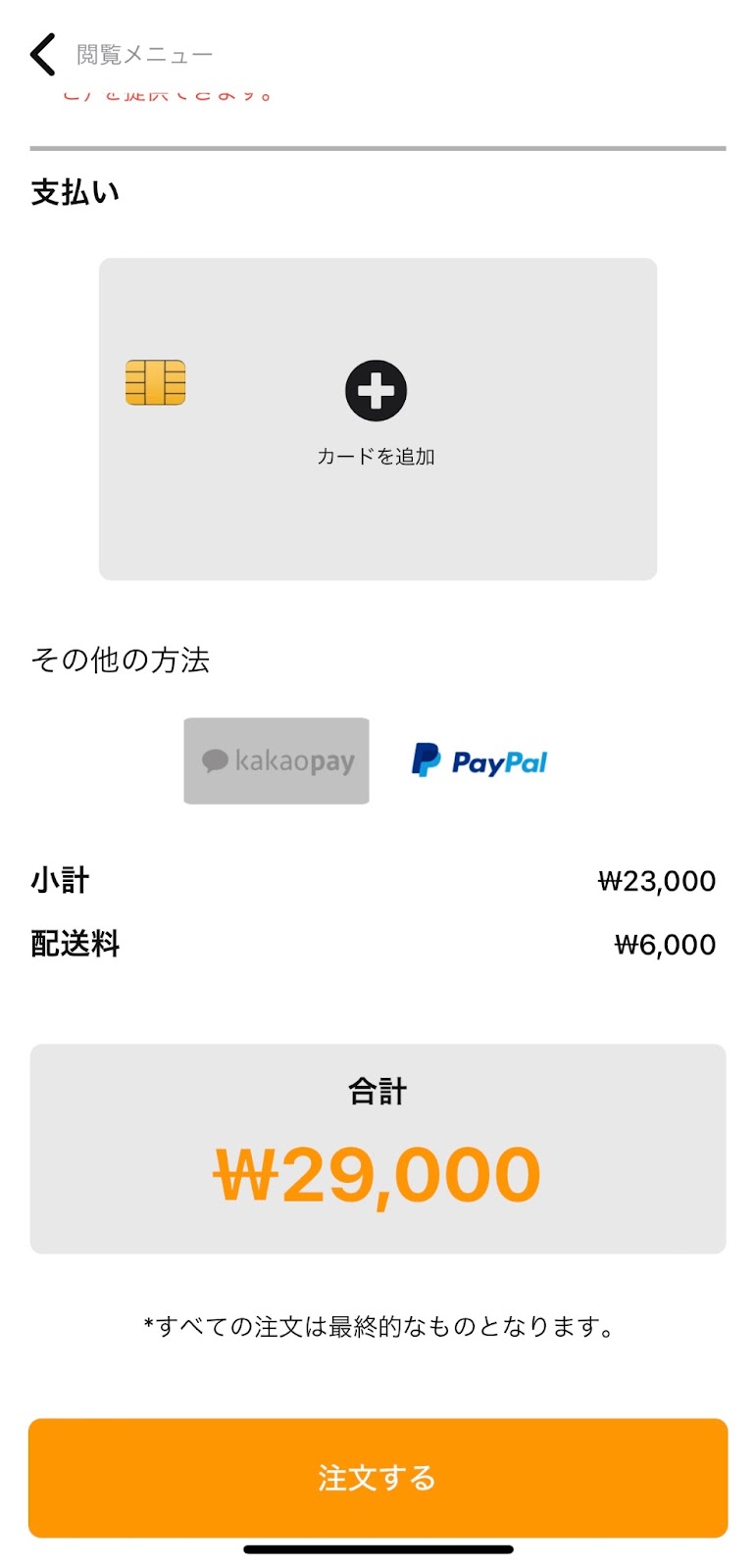The image size is (756, 1568).
Task: Add a card with the plus icon
Action: tap(376, 391)
